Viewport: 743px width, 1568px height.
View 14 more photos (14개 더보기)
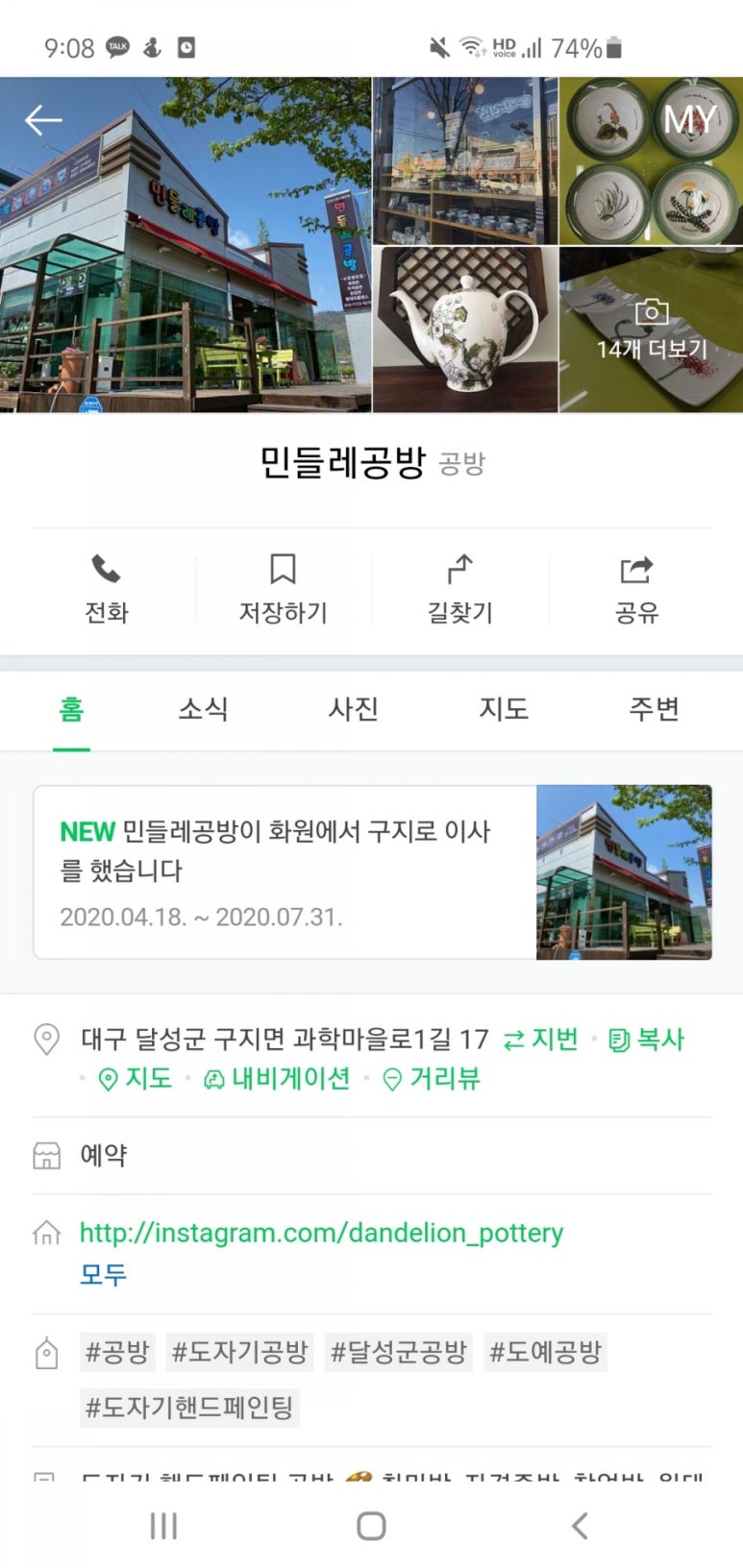[651, 331]
